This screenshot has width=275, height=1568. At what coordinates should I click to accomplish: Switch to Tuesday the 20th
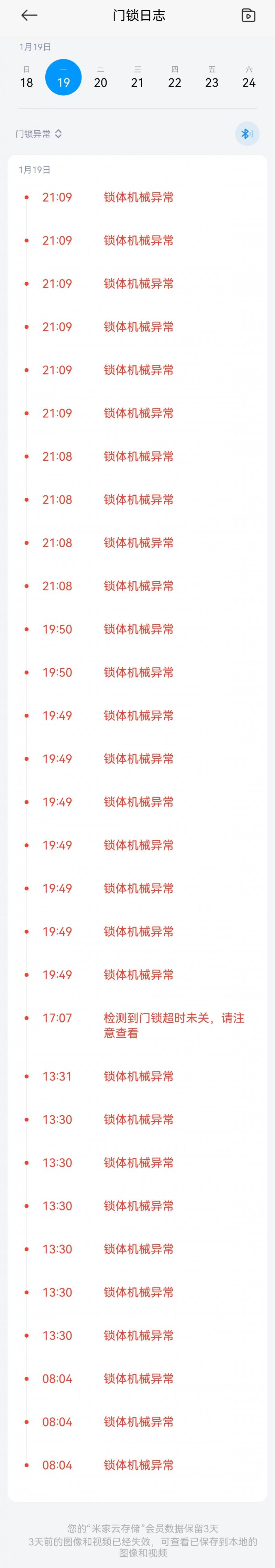pos(100,78)
